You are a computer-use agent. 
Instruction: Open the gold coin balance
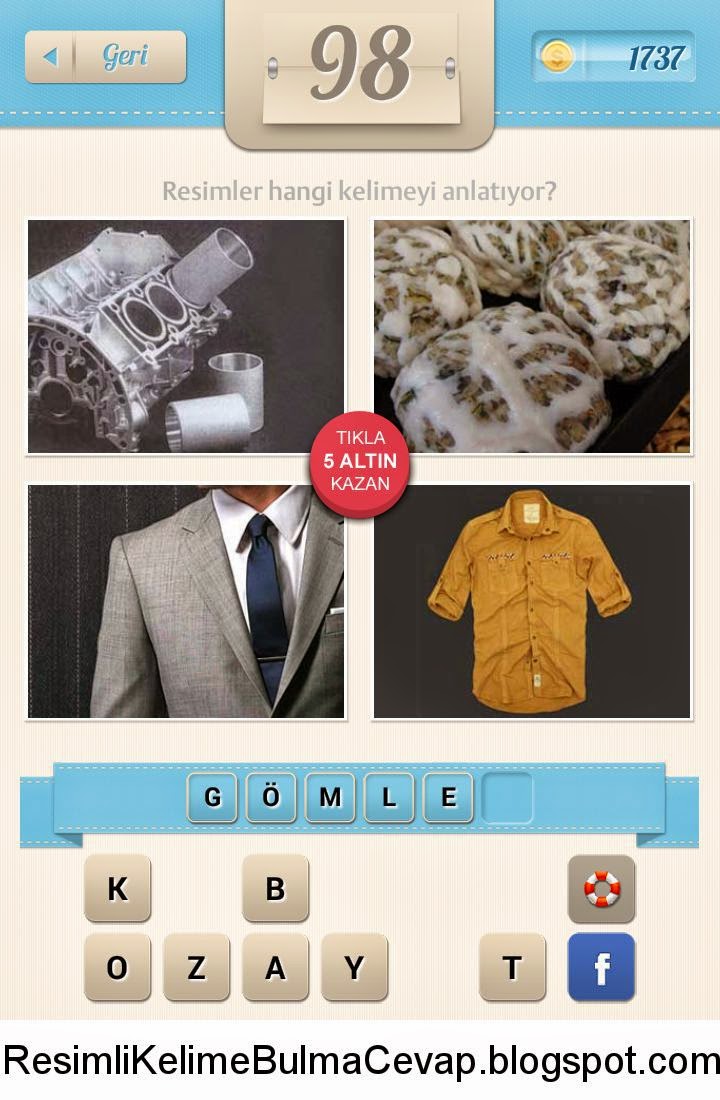(x=613, y=57)
